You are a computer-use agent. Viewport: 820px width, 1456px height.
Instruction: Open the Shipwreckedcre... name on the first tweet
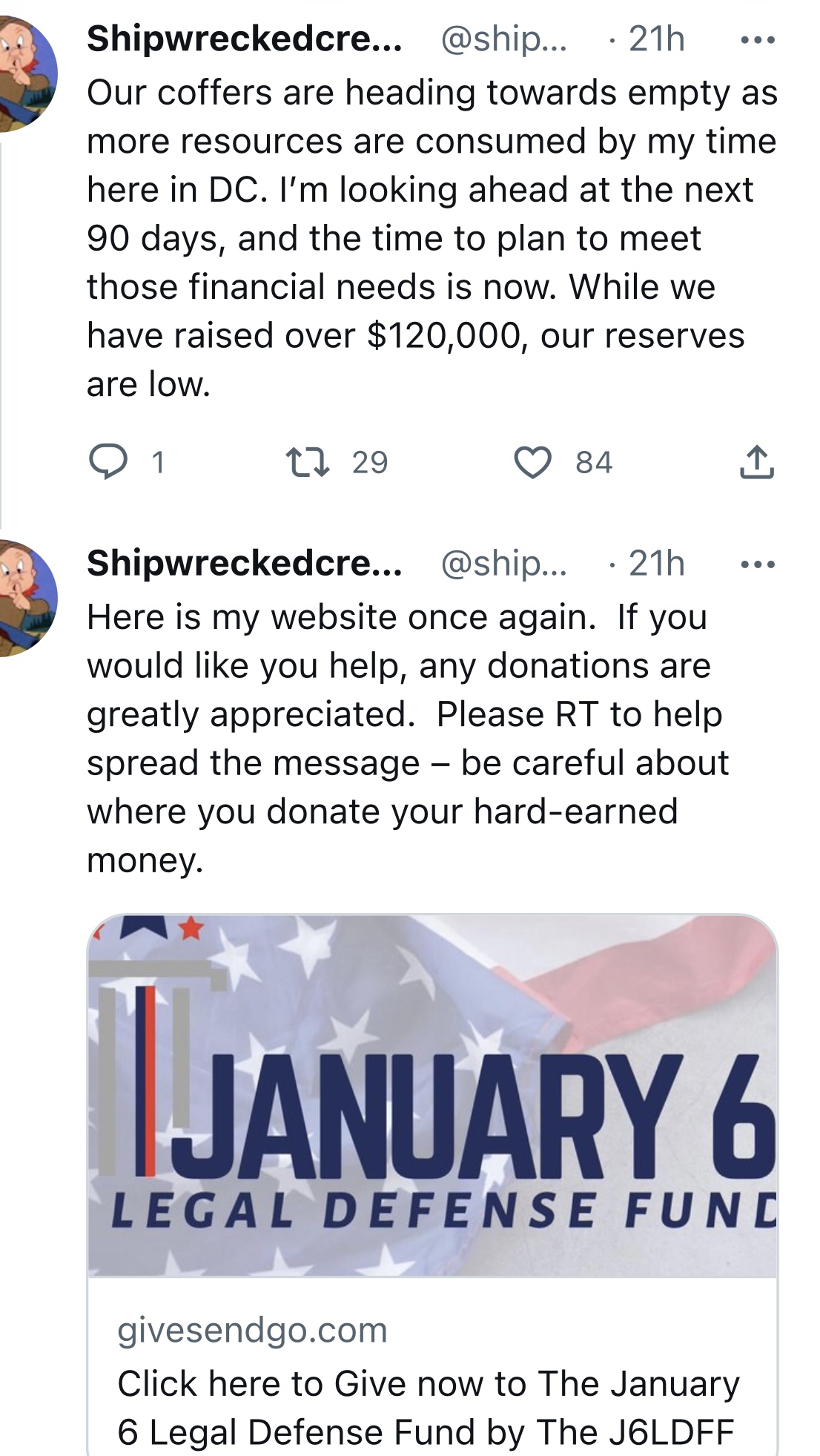245,39
